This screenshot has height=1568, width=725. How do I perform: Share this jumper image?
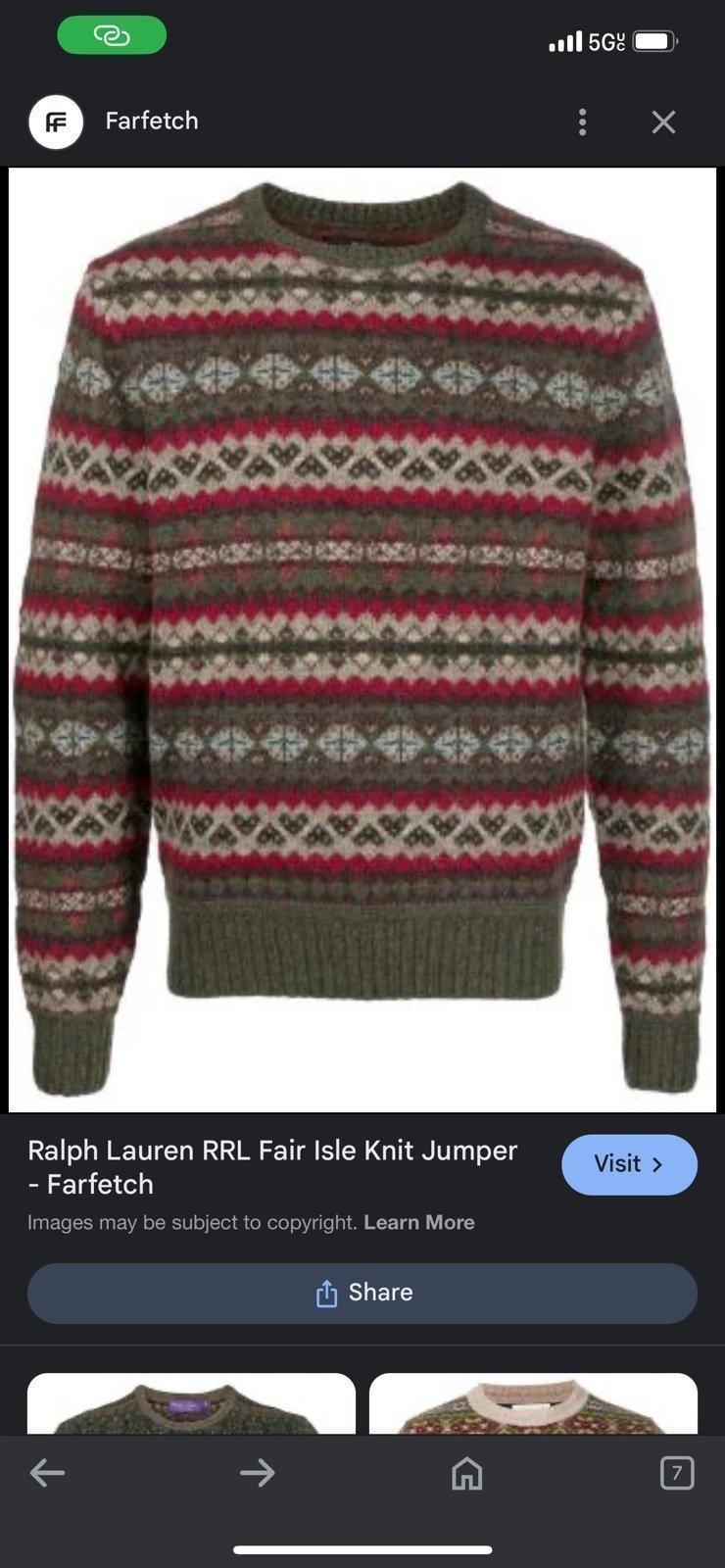(x=362, y=1293)
